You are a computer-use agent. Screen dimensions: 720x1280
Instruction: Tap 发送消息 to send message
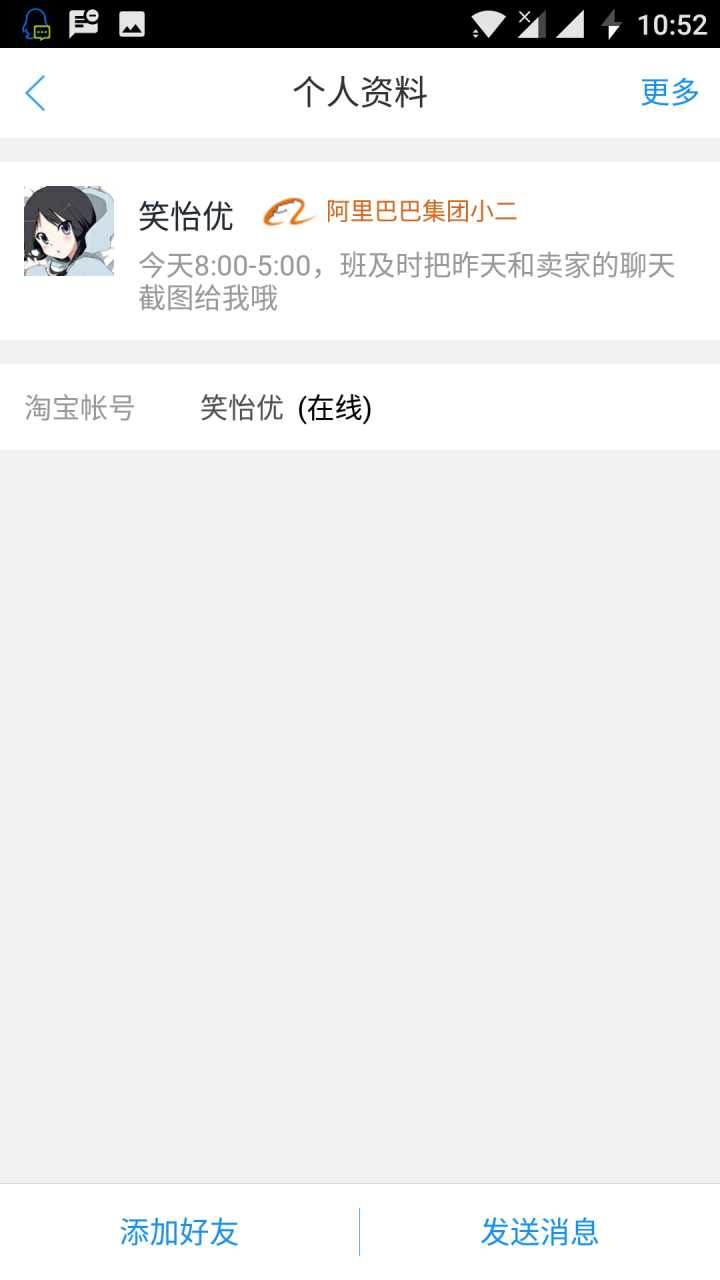pos(540,1232)
